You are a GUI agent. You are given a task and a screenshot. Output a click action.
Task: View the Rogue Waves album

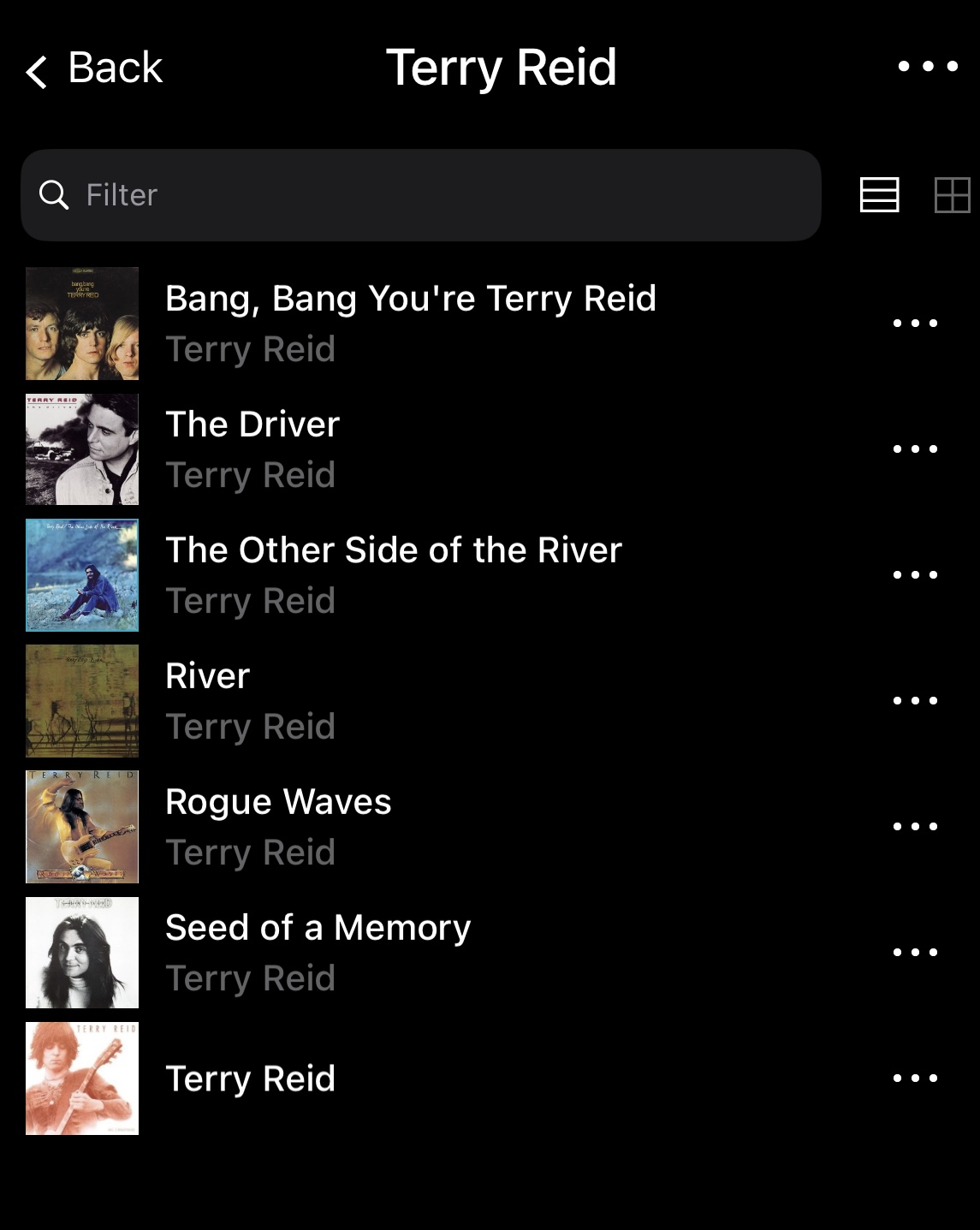(278, 826)
